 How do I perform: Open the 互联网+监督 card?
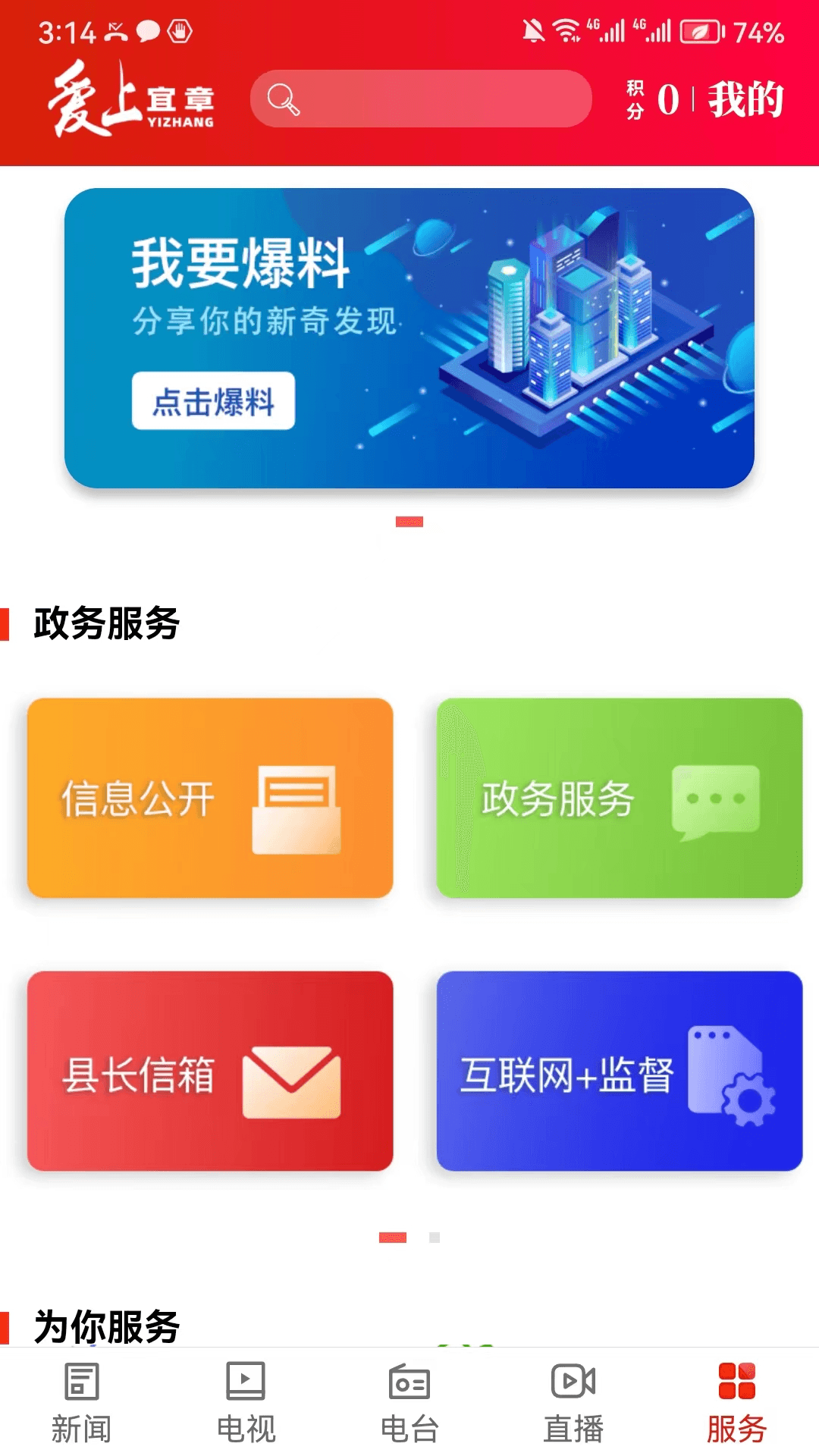click(x=620, y=1071)
